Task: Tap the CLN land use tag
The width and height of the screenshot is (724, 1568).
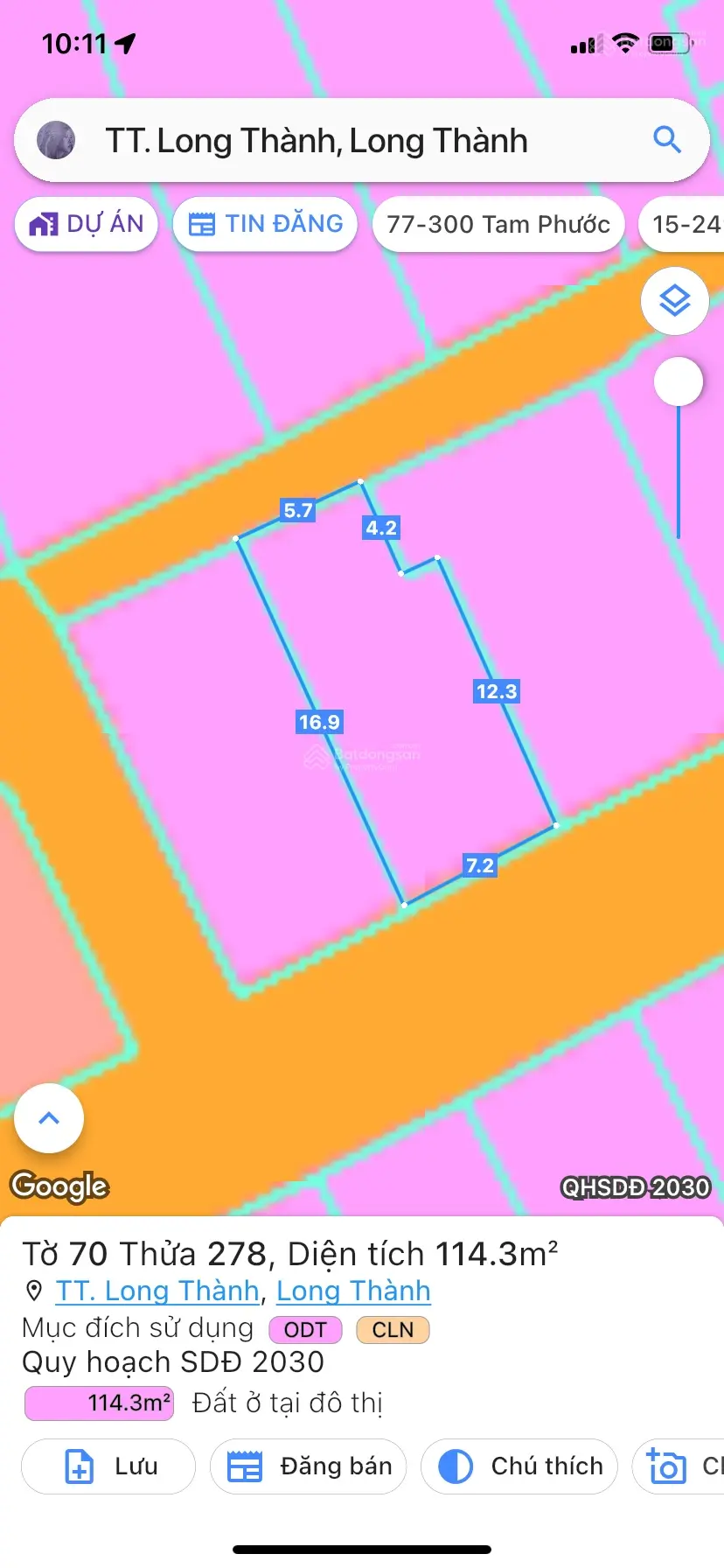Action: click(x=393, y=1330)
